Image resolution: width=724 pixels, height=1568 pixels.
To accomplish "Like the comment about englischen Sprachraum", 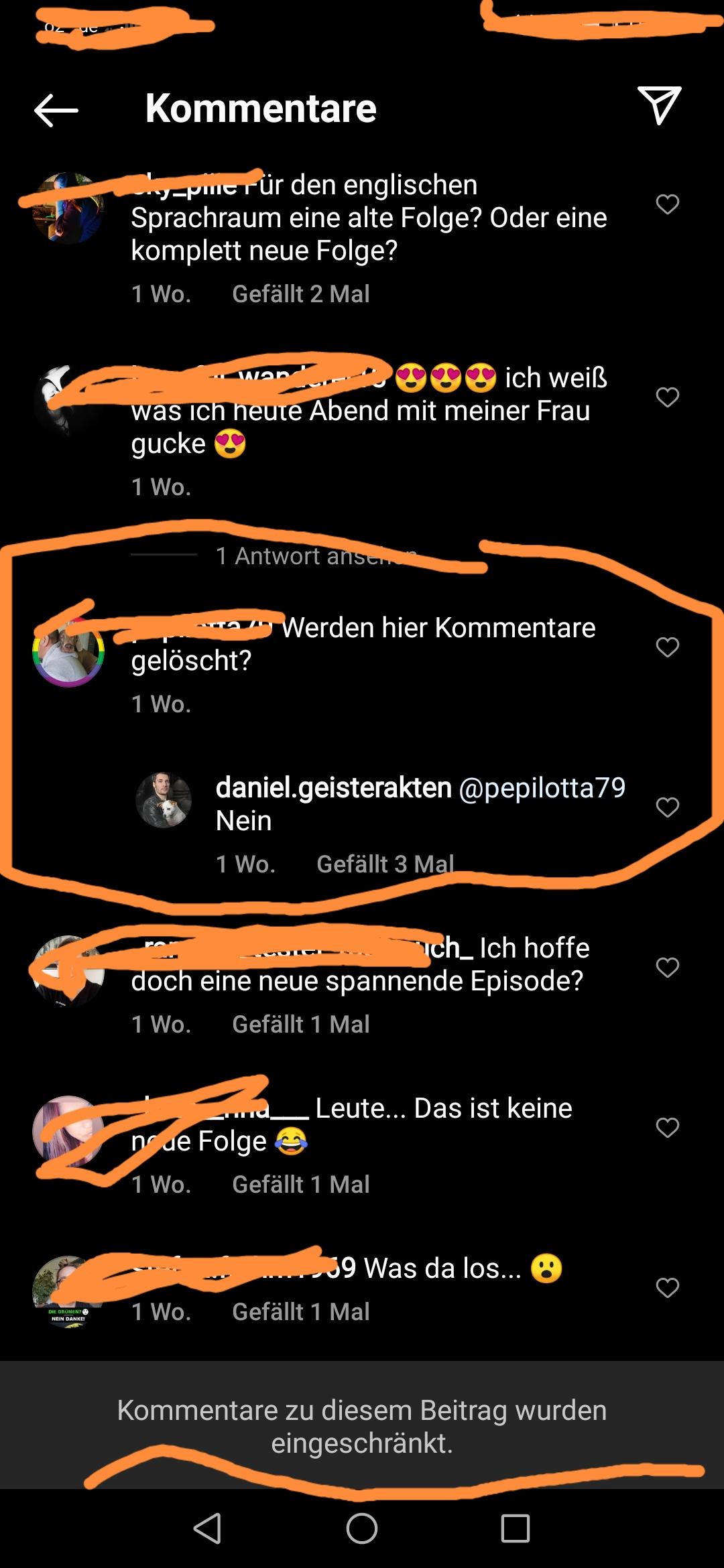I will (x=667, y=204).
